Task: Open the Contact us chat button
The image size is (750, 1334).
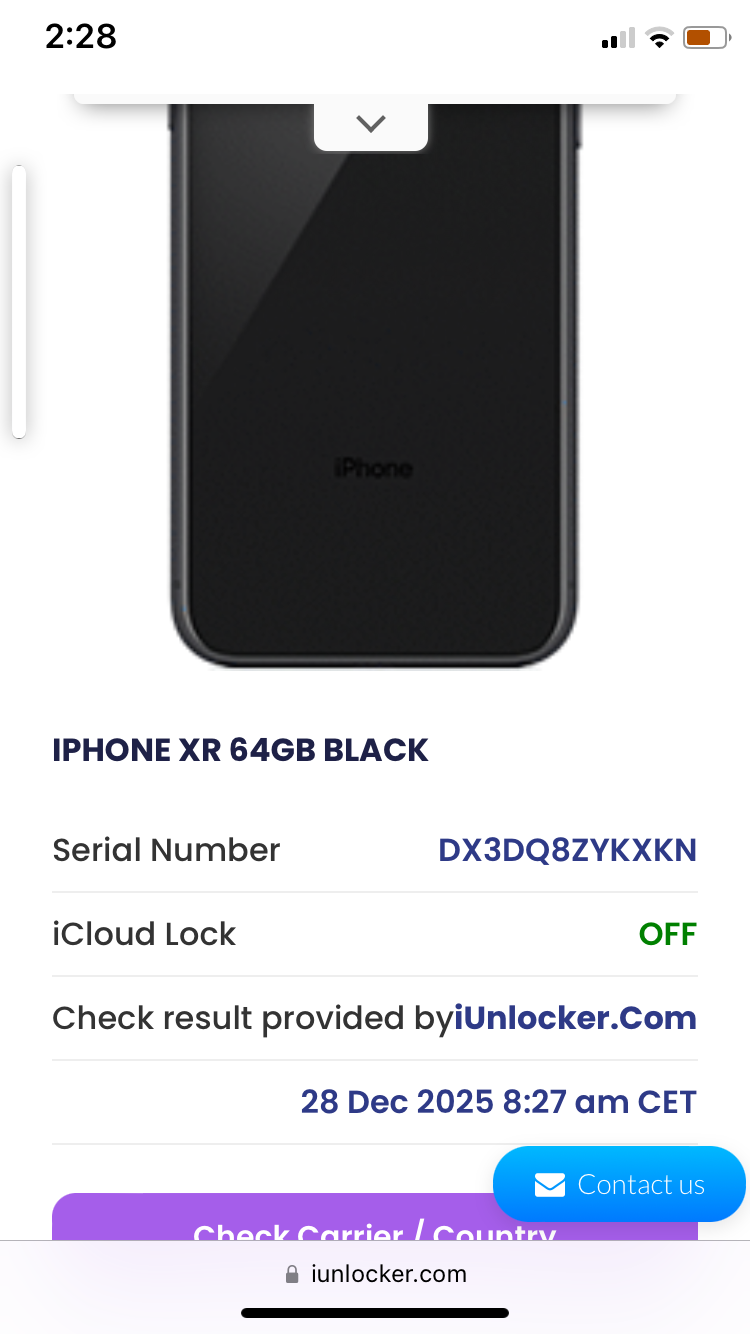Action: click(x=619, y=1185)
